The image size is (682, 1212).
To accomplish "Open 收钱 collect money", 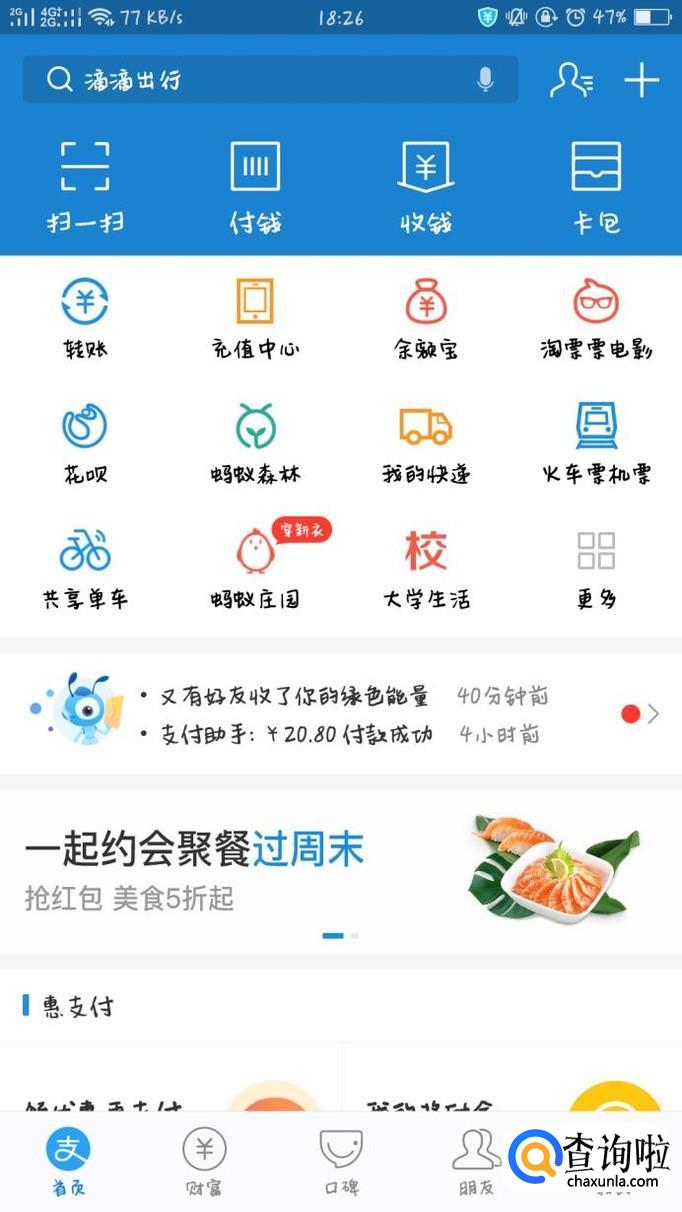I will coord(426,185).
